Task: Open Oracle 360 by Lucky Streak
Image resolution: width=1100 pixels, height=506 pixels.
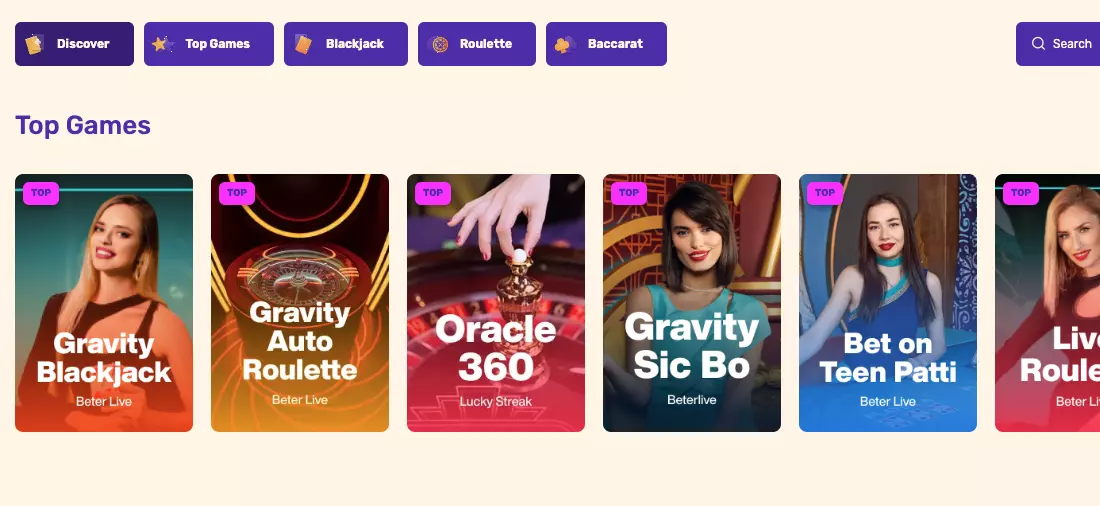Action: pyautogui.click(x=496, y=303)
